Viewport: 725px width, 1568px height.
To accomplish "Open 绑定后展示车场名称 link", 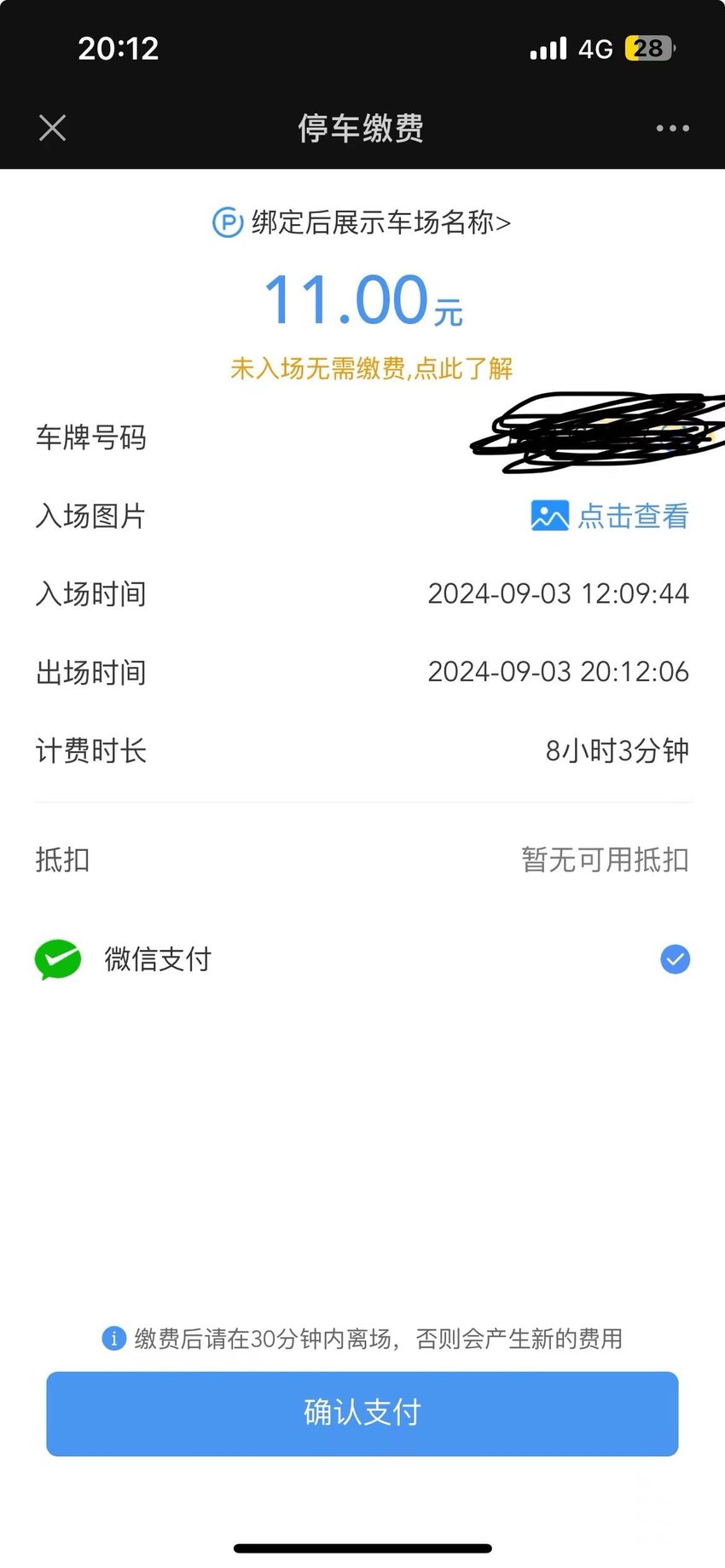I will coord(362,223).
